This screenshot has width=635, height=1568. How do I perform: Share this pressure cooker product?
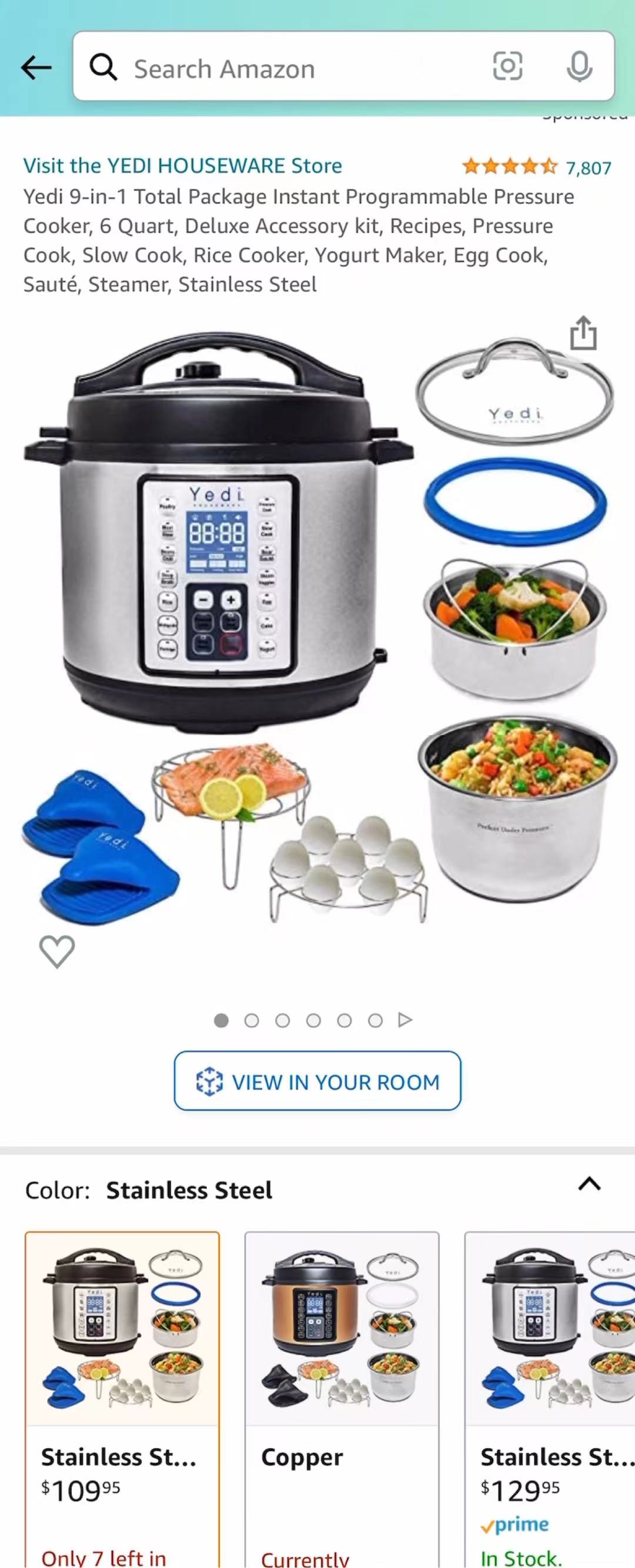coord(583,333)
